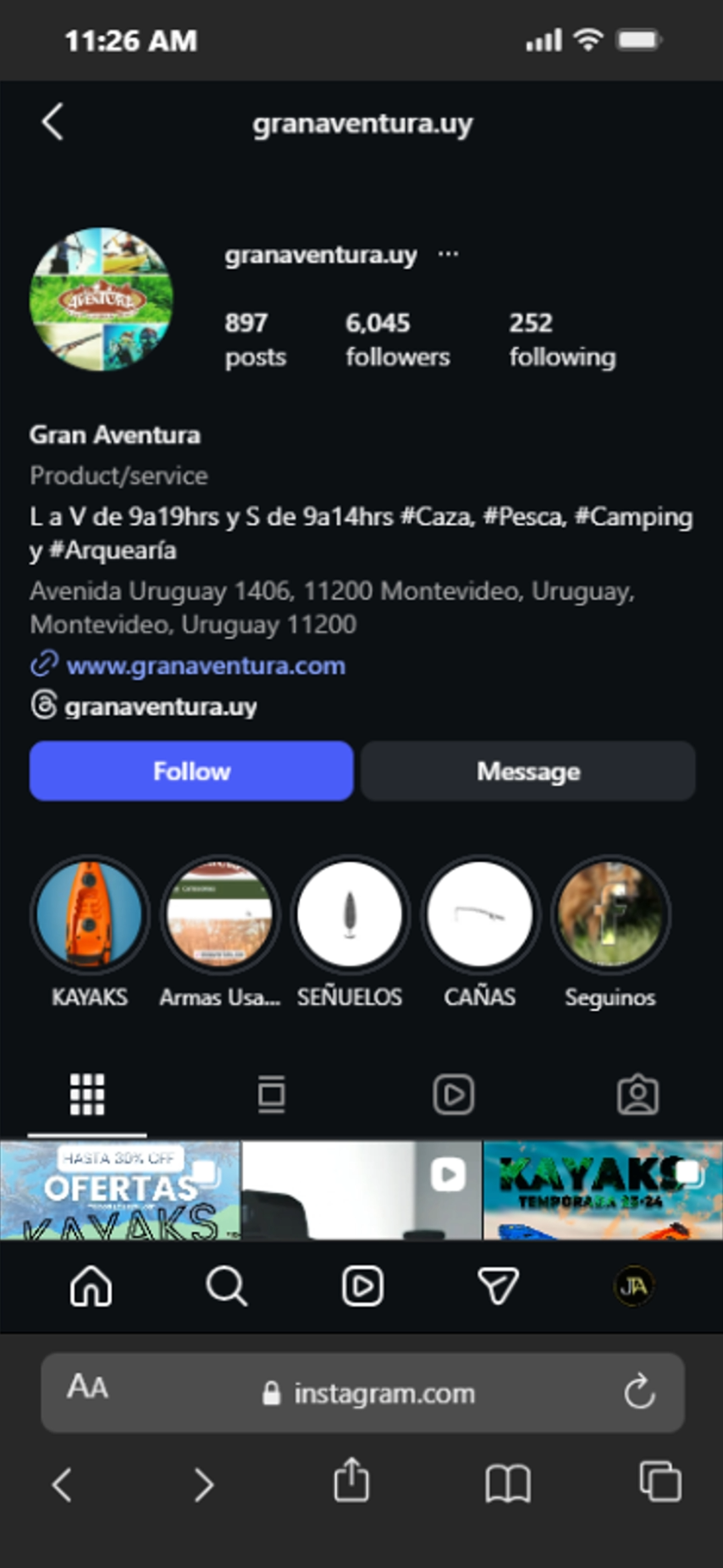Reload the page in Safari

point(639,1391)
